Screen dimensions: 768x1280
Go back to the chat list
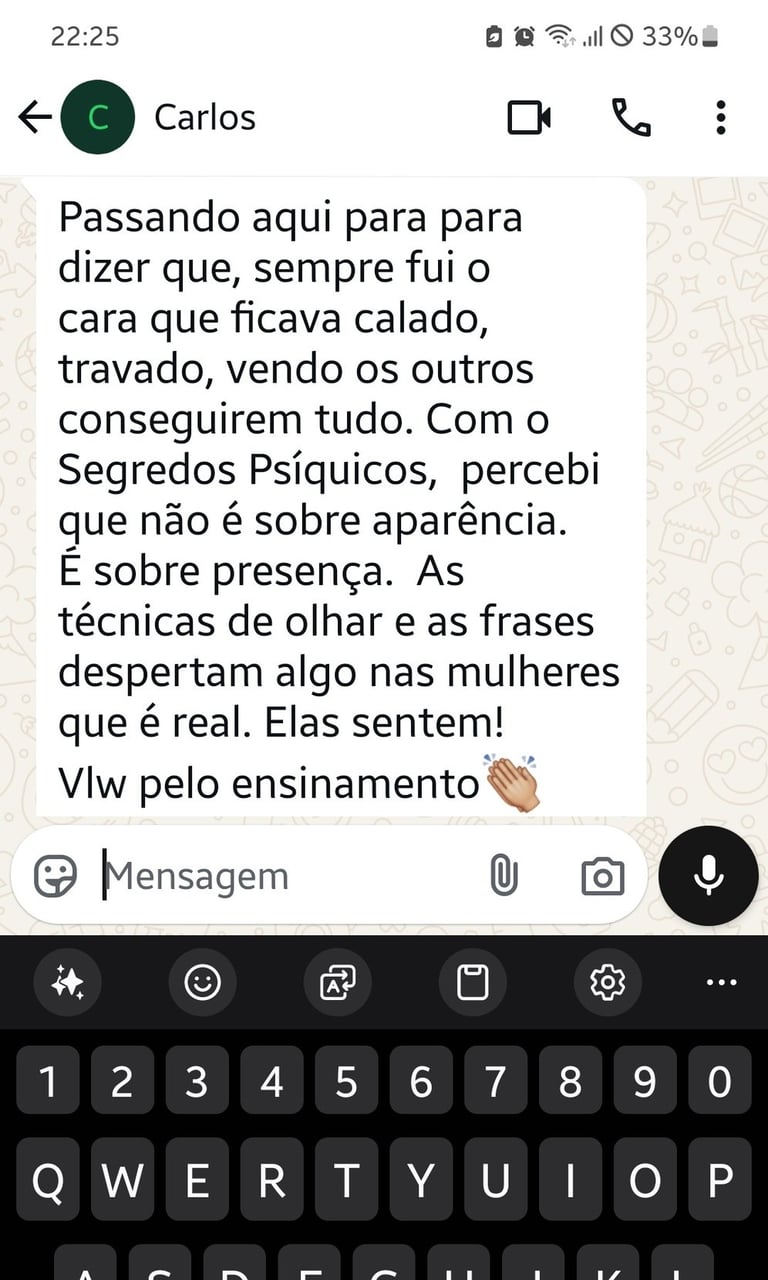[x=35, y=118]
